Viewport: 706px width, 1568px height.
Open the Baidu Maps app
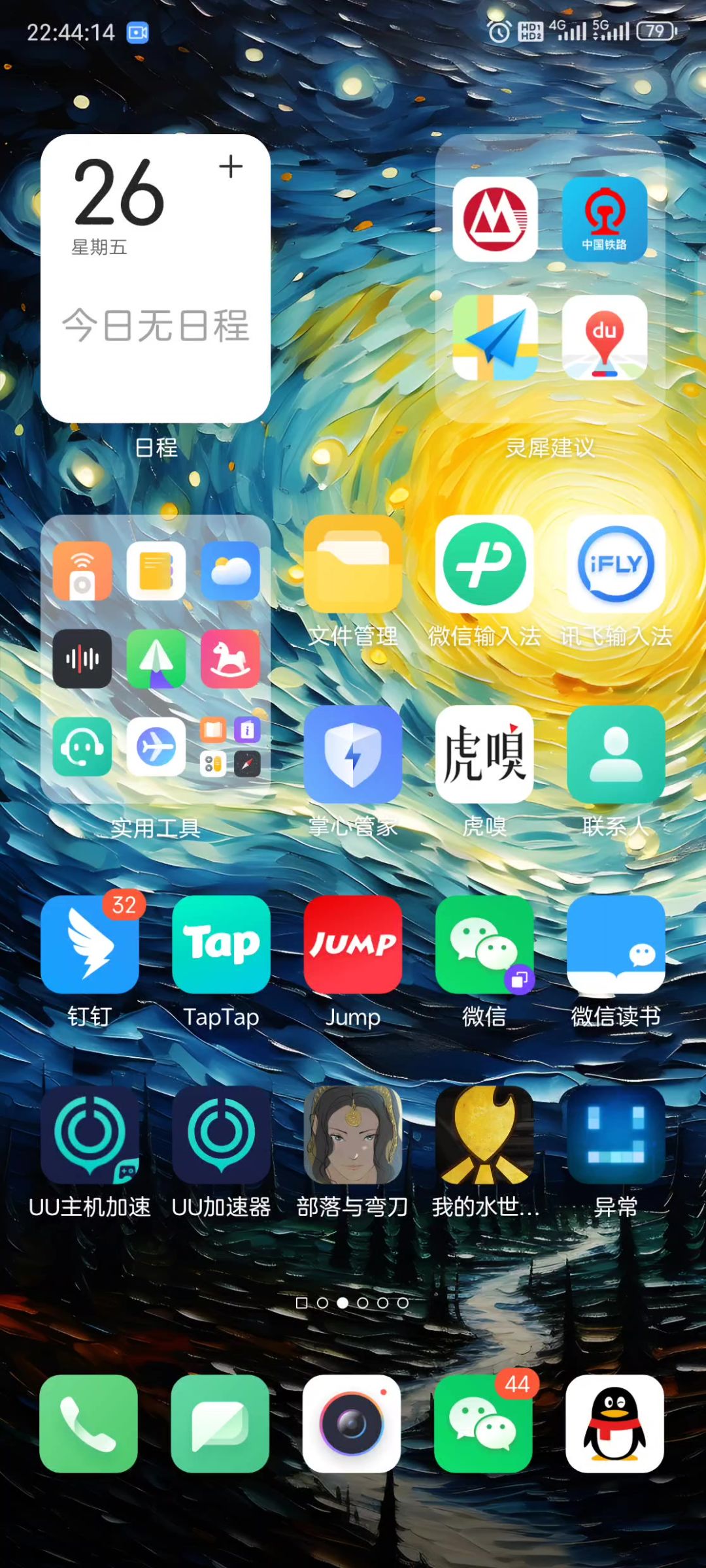coord(604,337)
